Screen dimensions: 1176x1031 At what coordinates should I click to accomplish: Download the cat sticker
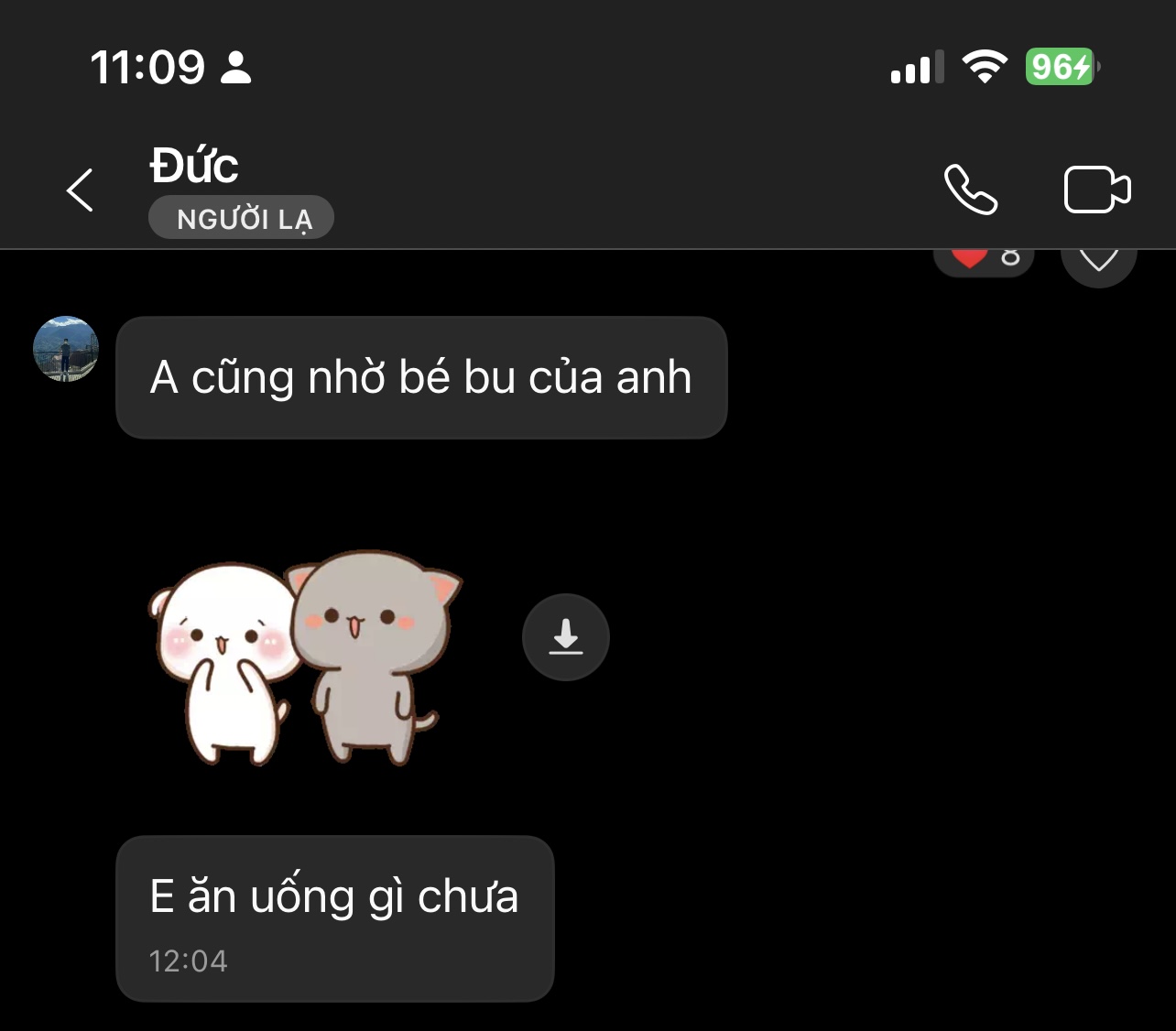tap(565, 636)
